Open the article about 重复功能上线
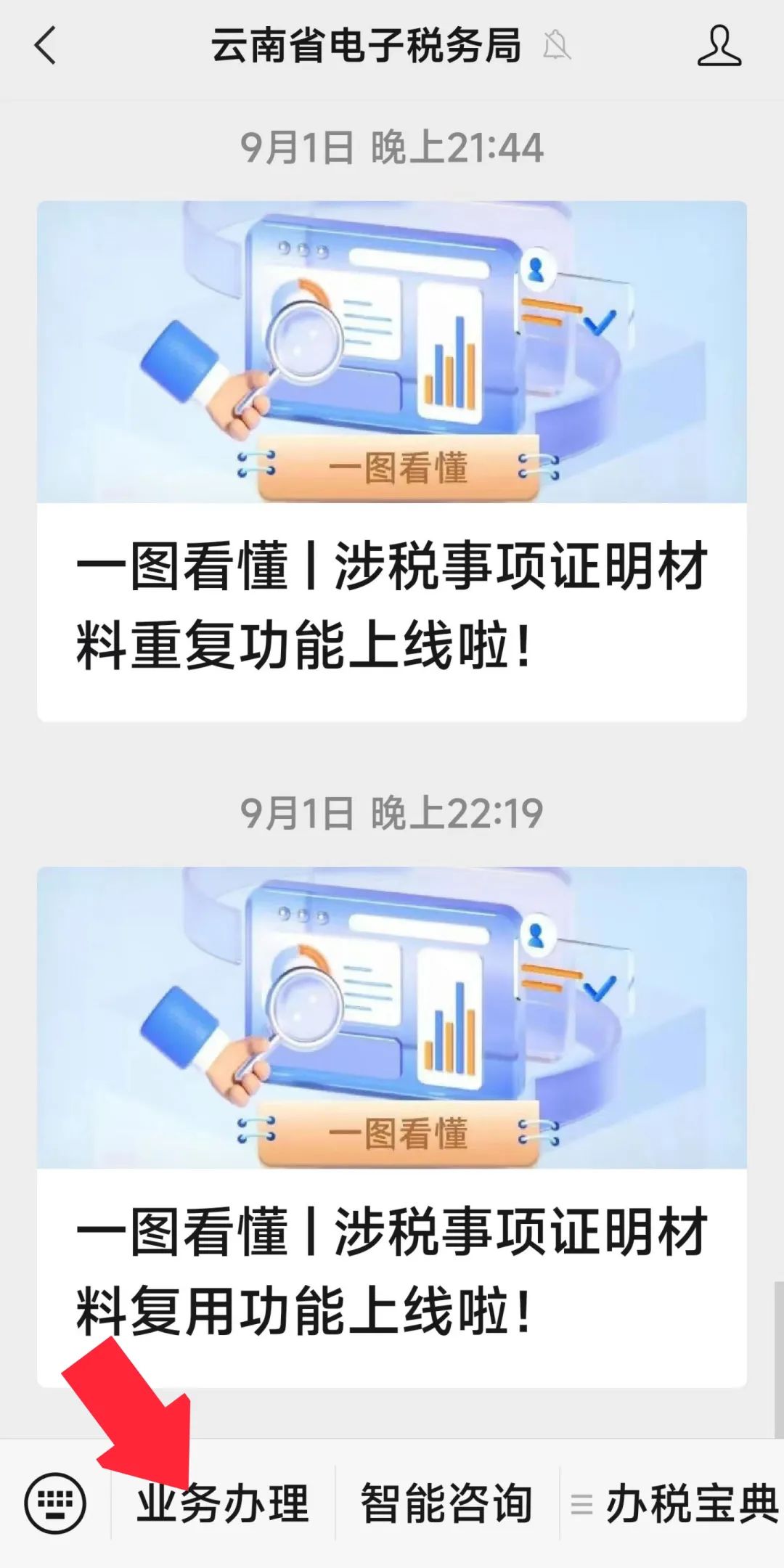784x1568 pixels. [392, 461]
